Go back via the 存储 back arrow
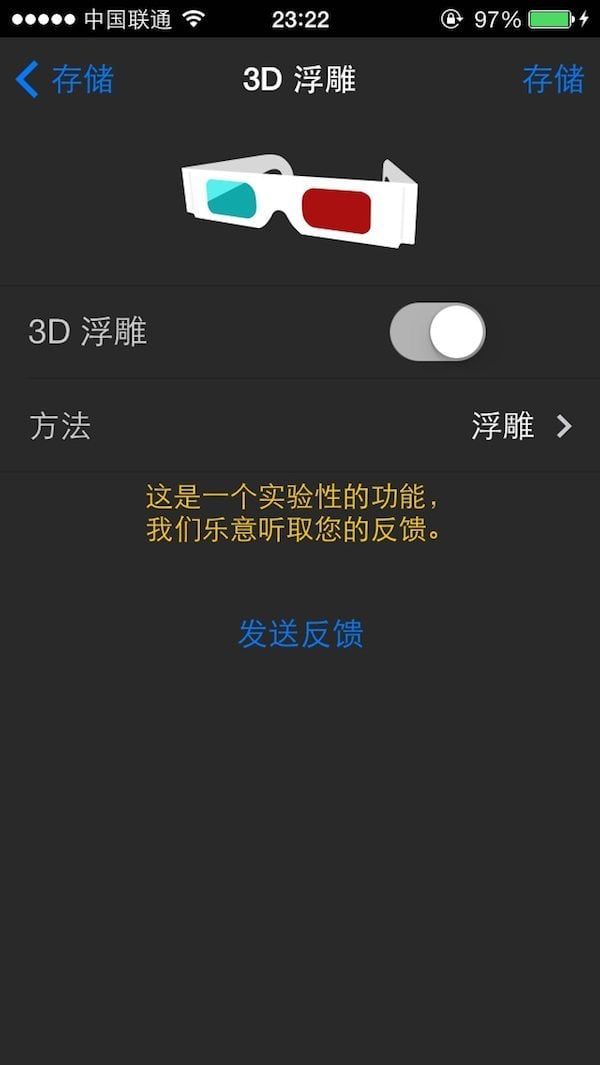Screen dimensions: 600x1065 point(64,80)
